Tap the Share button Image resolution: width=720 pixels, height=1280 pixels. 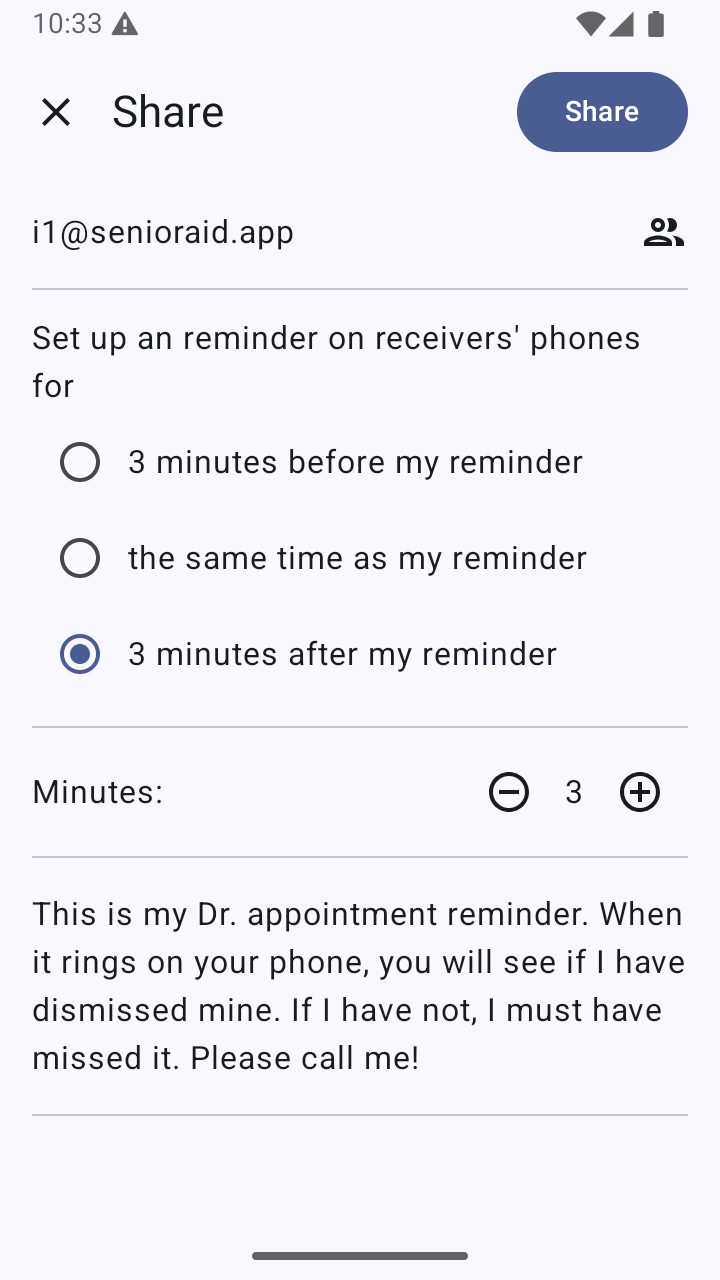(602, 112)
